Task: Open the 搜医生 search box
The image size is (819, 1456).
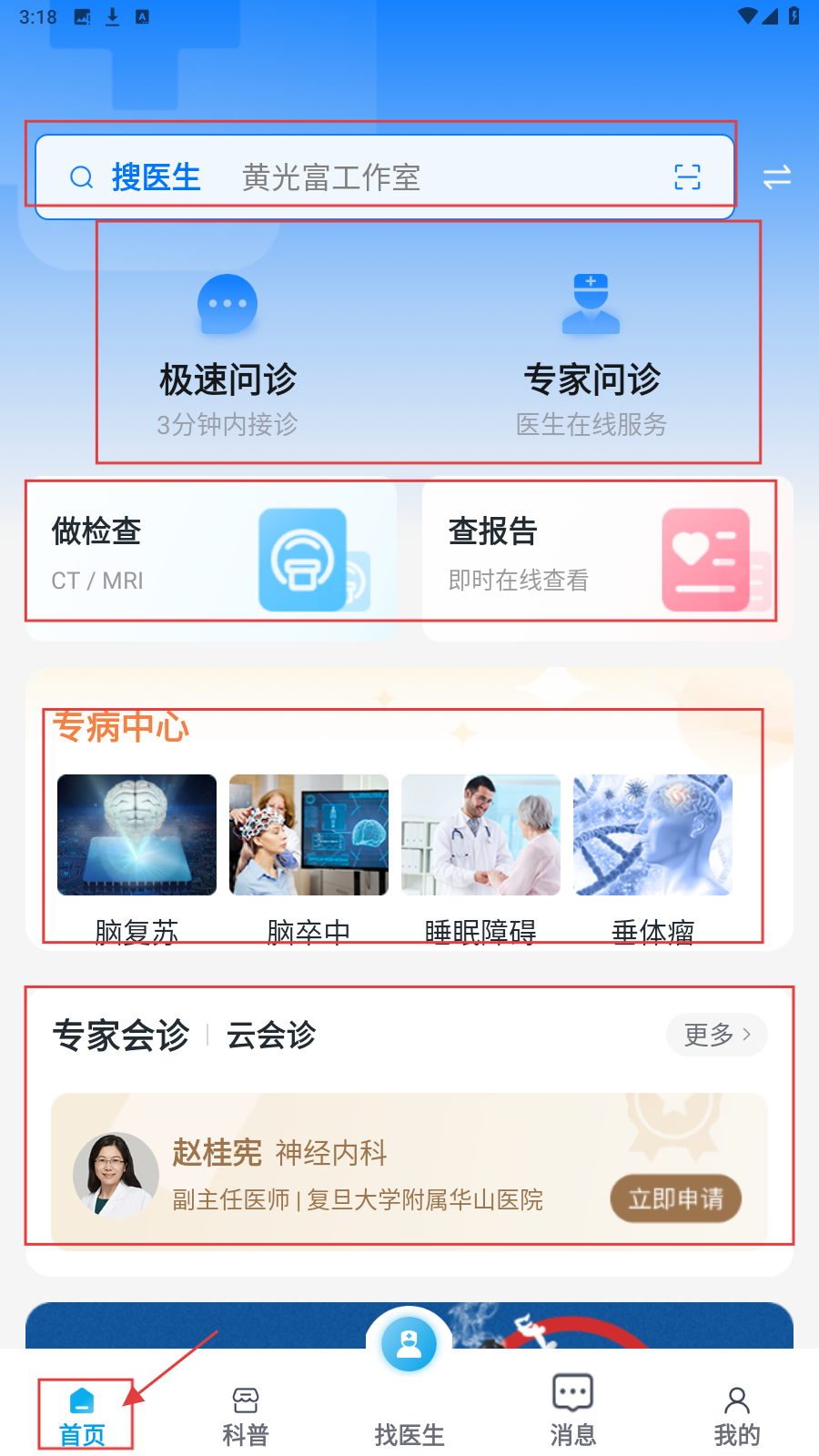Action: [x=364, y=177]
